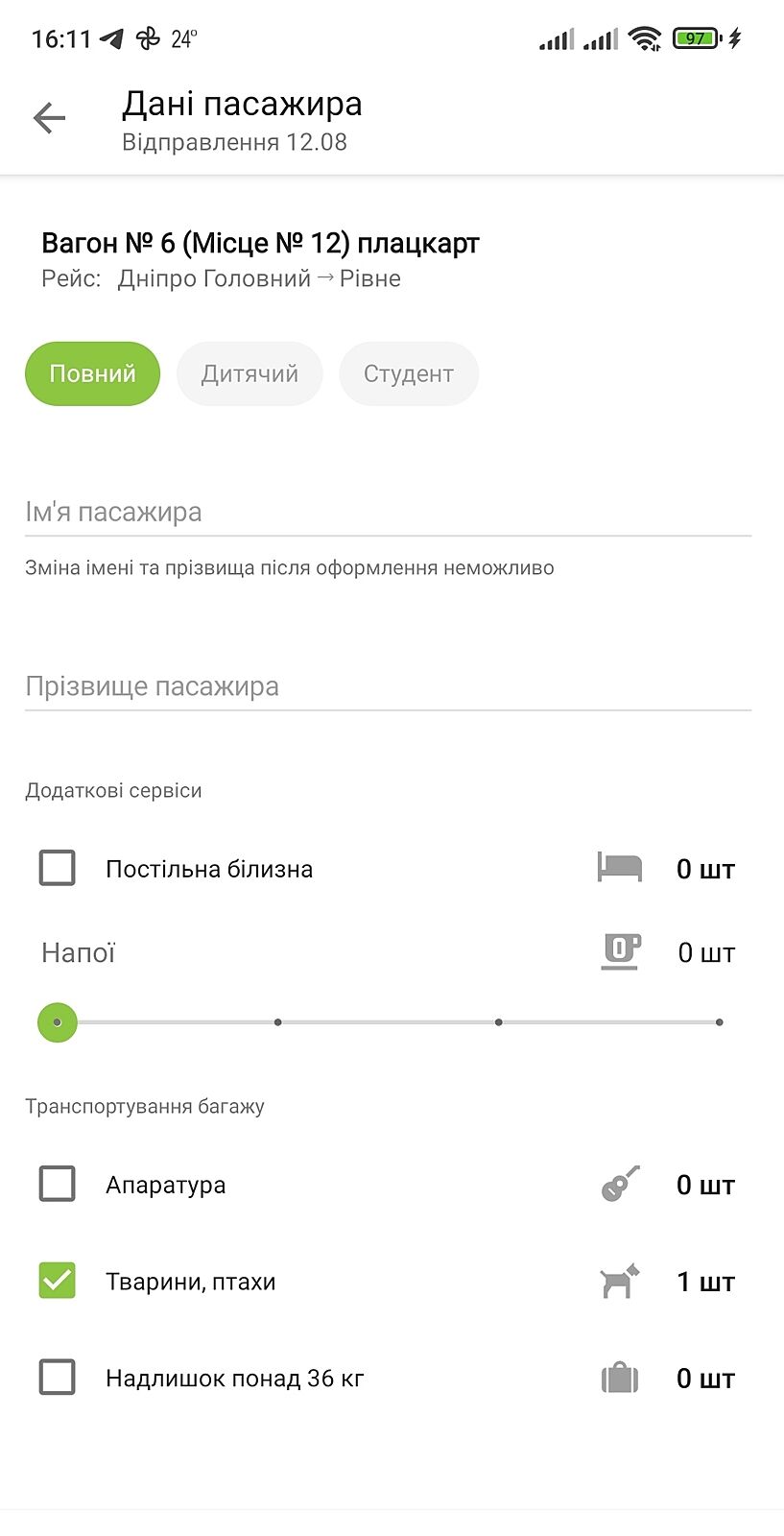Switch to Дитячий ticket type
This screenshot has width=784, height=1536.
click(249, 373)
